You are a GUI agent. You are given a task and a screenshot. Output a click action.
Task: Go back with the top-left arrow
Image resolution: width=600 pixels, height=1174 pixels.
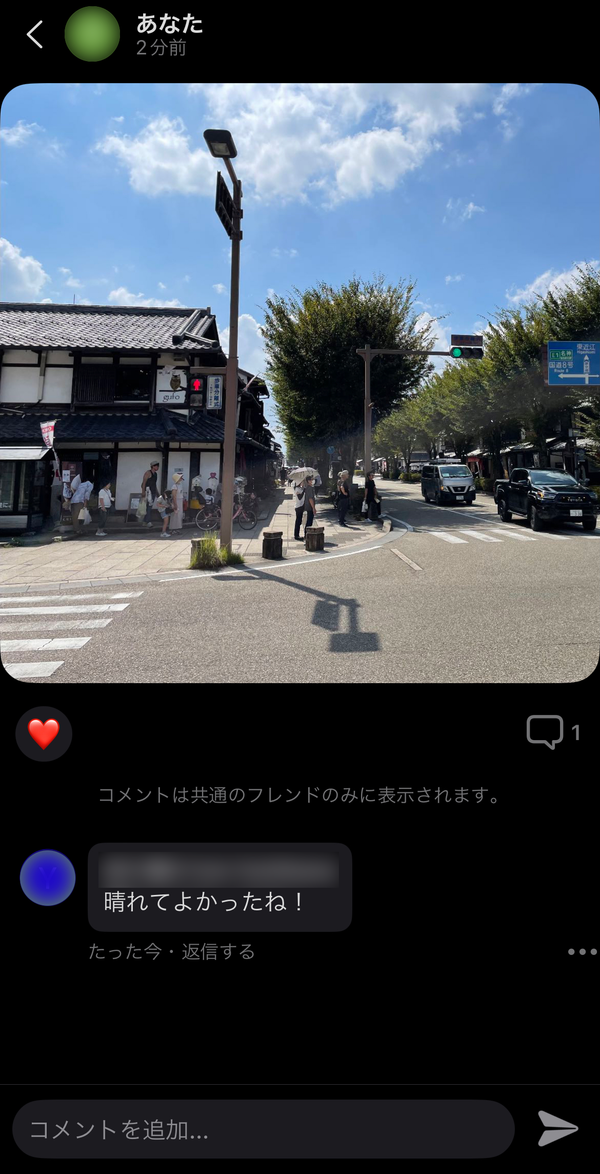pyautogui.click(x=34, y=34)
